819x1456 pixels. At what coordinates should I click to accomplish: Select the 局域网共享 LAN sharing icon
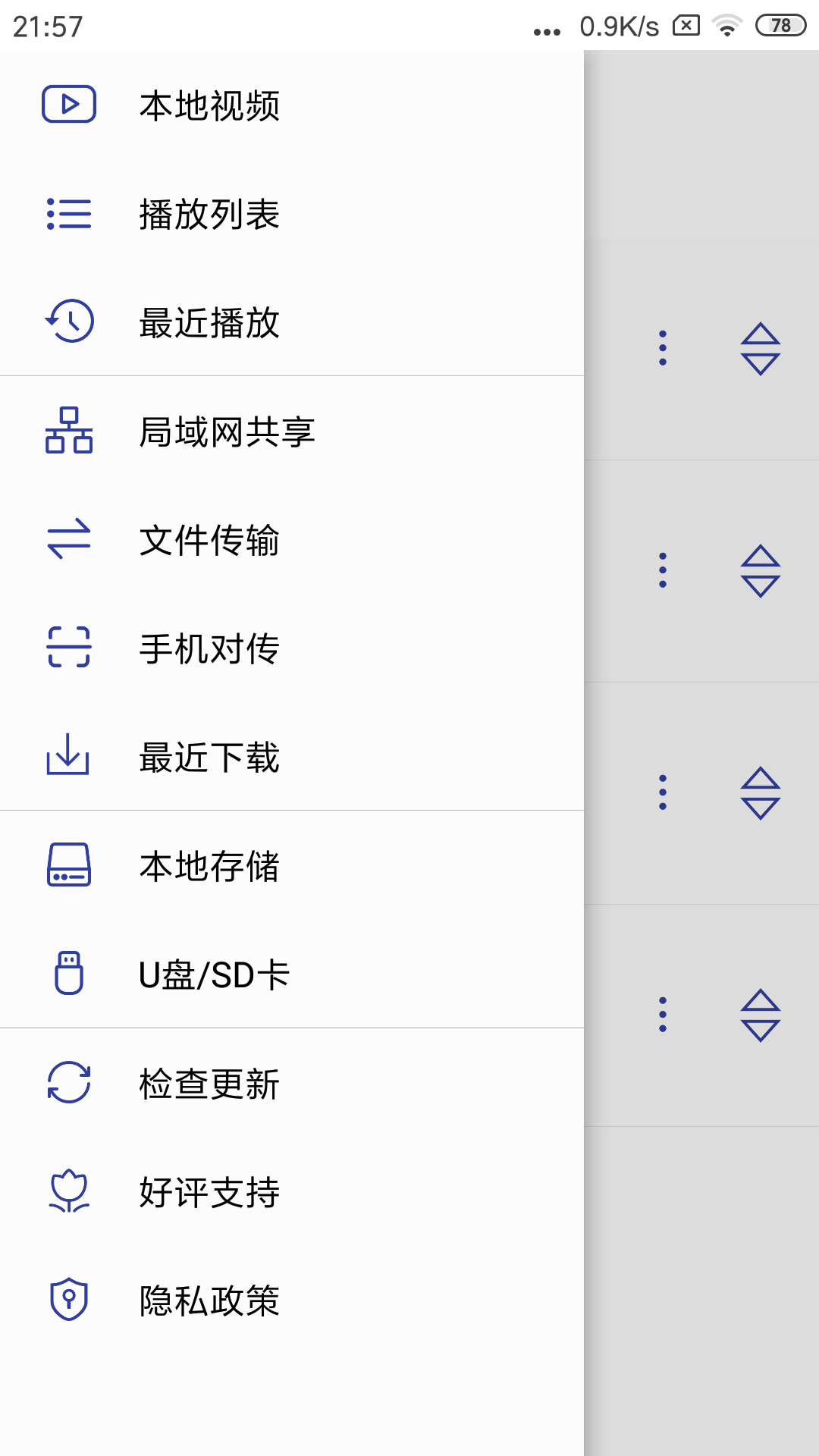click(69, 432)
